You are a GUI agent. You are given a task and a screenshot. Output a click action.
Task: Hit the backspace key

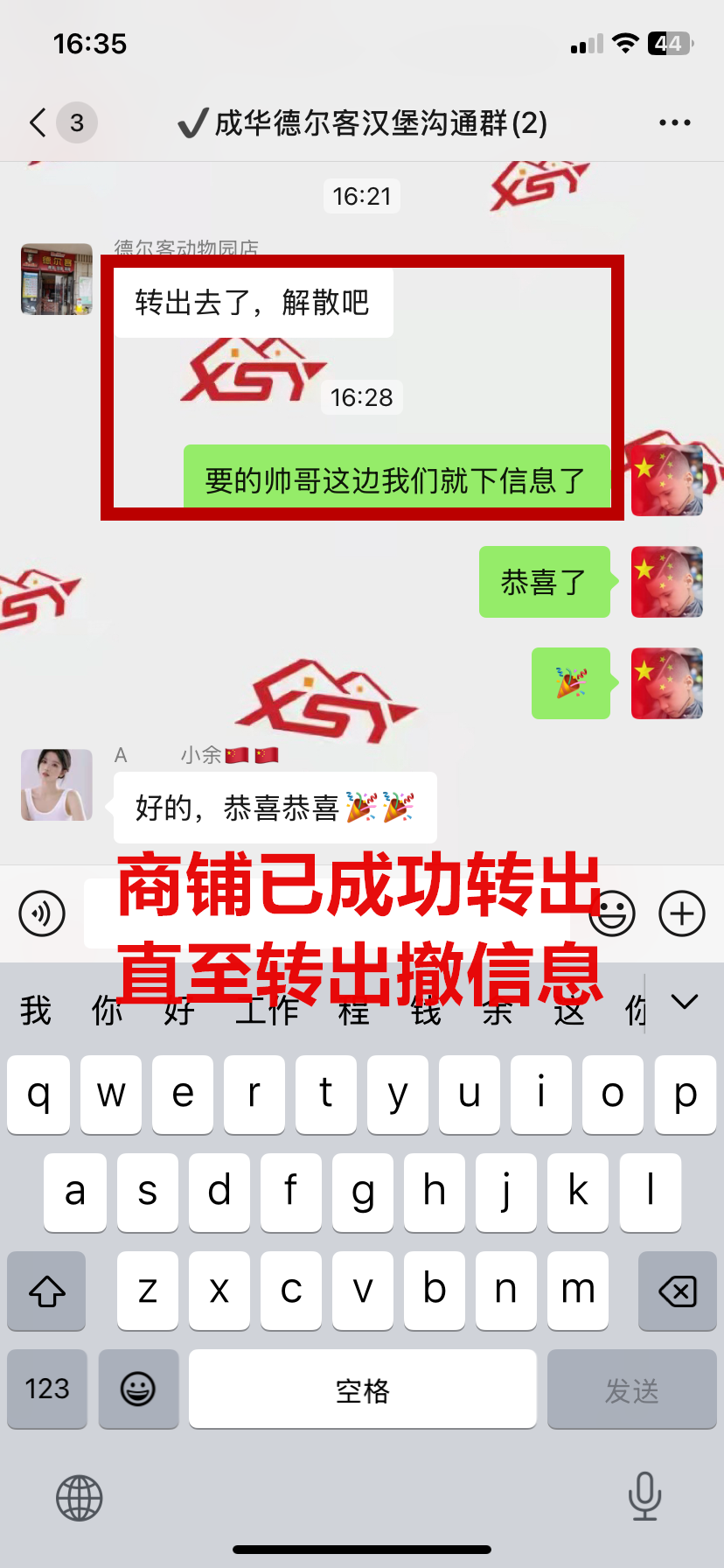coord(677,1291)
